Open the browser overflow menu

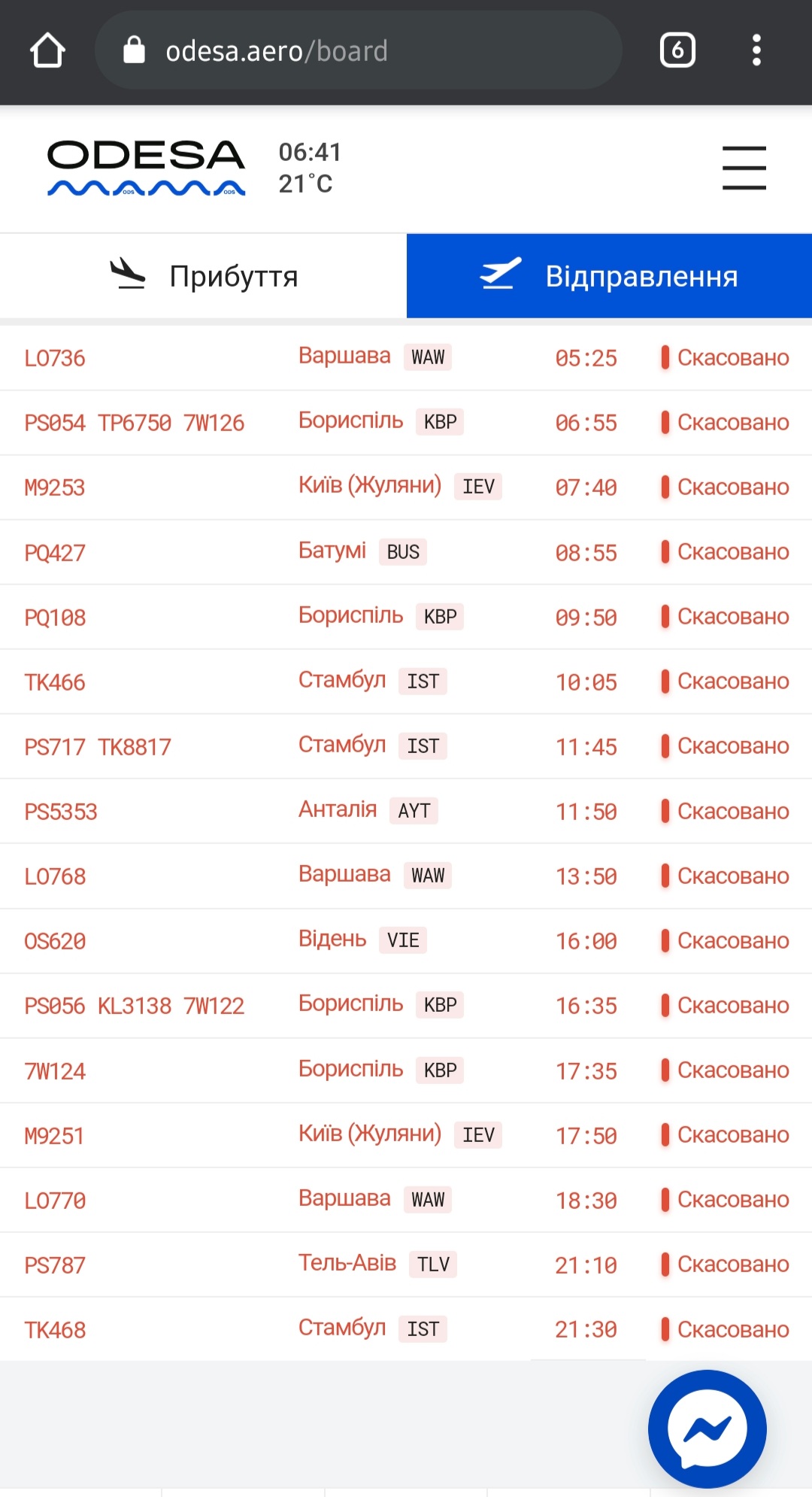coord(756,51)
